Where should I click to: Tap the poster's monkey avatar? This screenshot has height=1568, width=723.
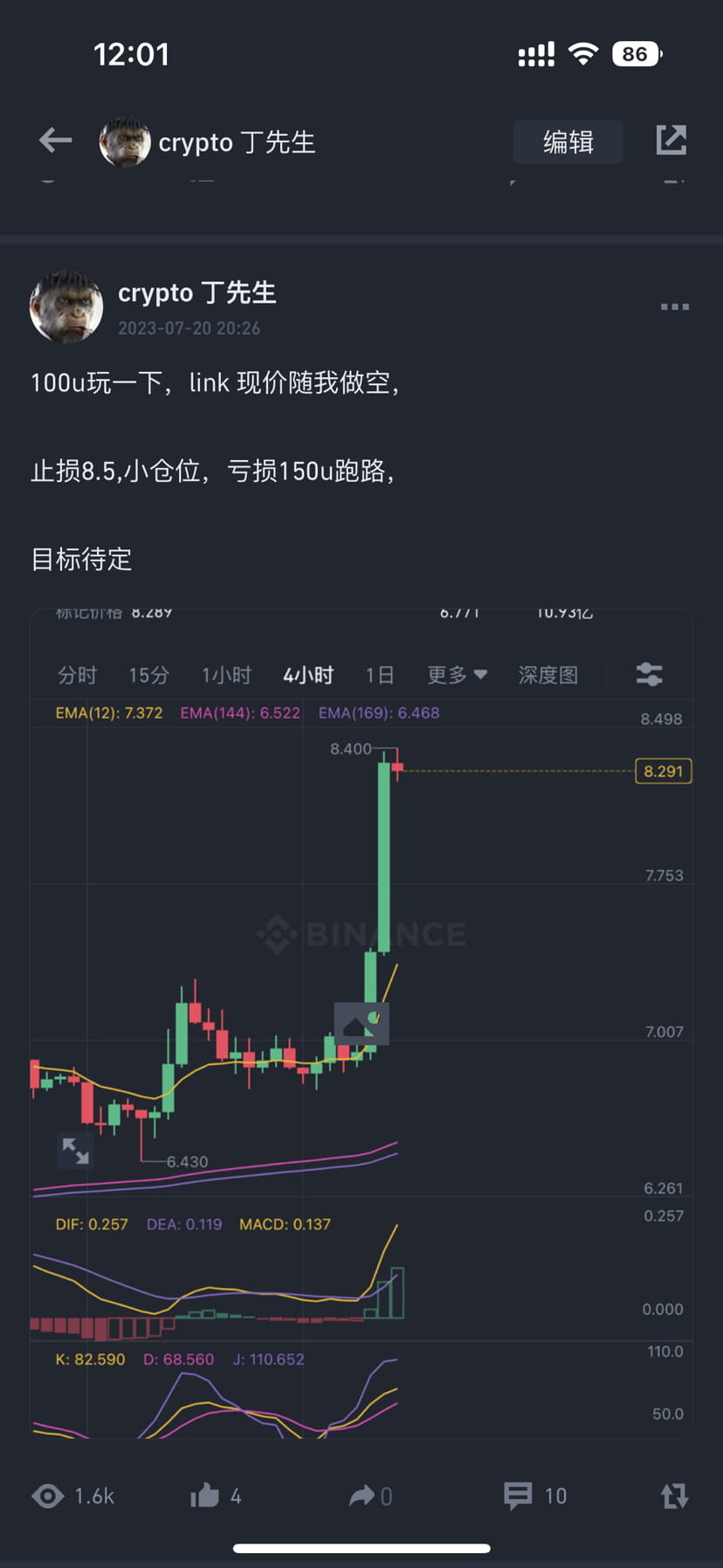[x=66, y=306]
